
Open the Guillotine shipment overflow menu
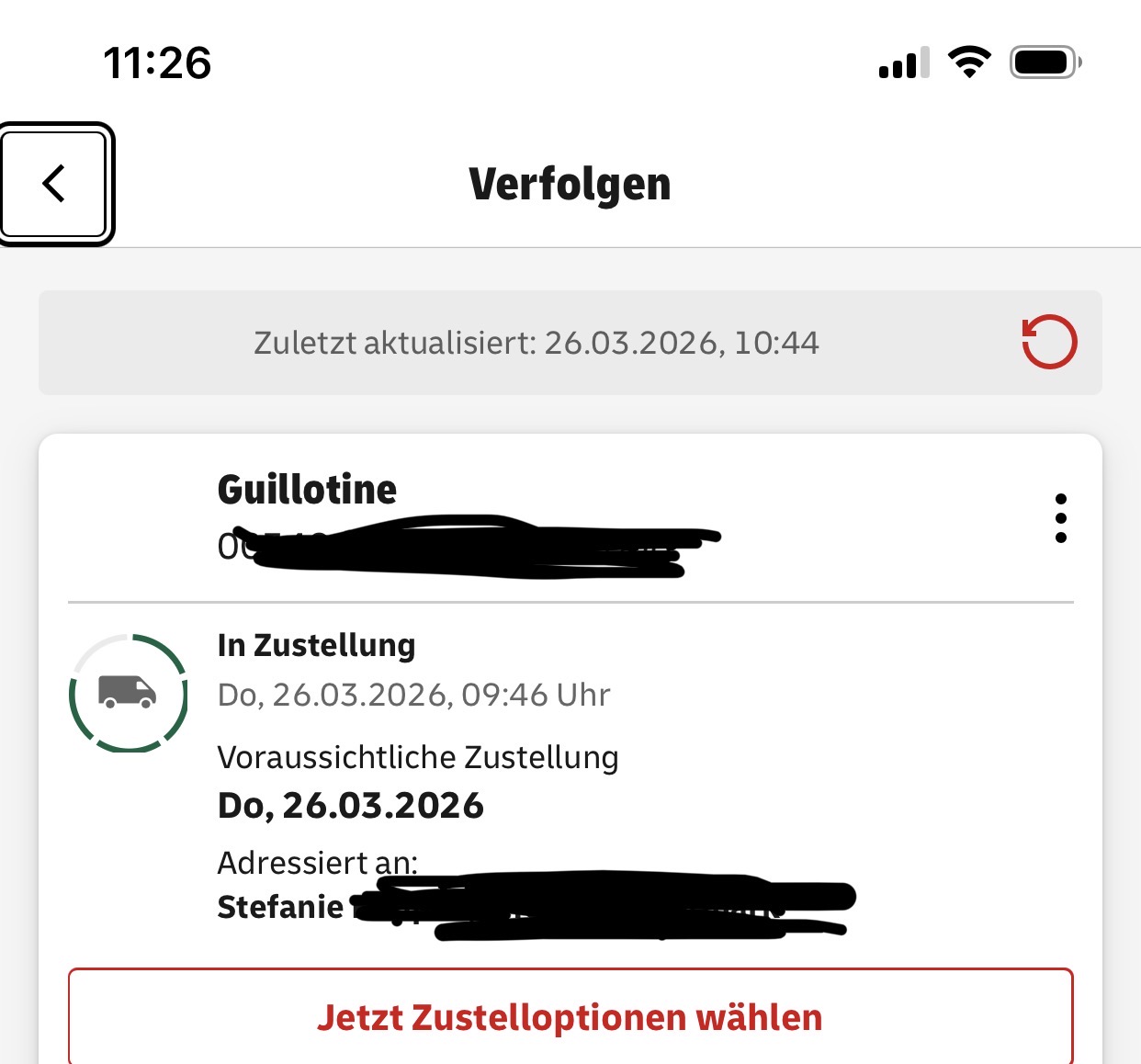coord(1061,518)
